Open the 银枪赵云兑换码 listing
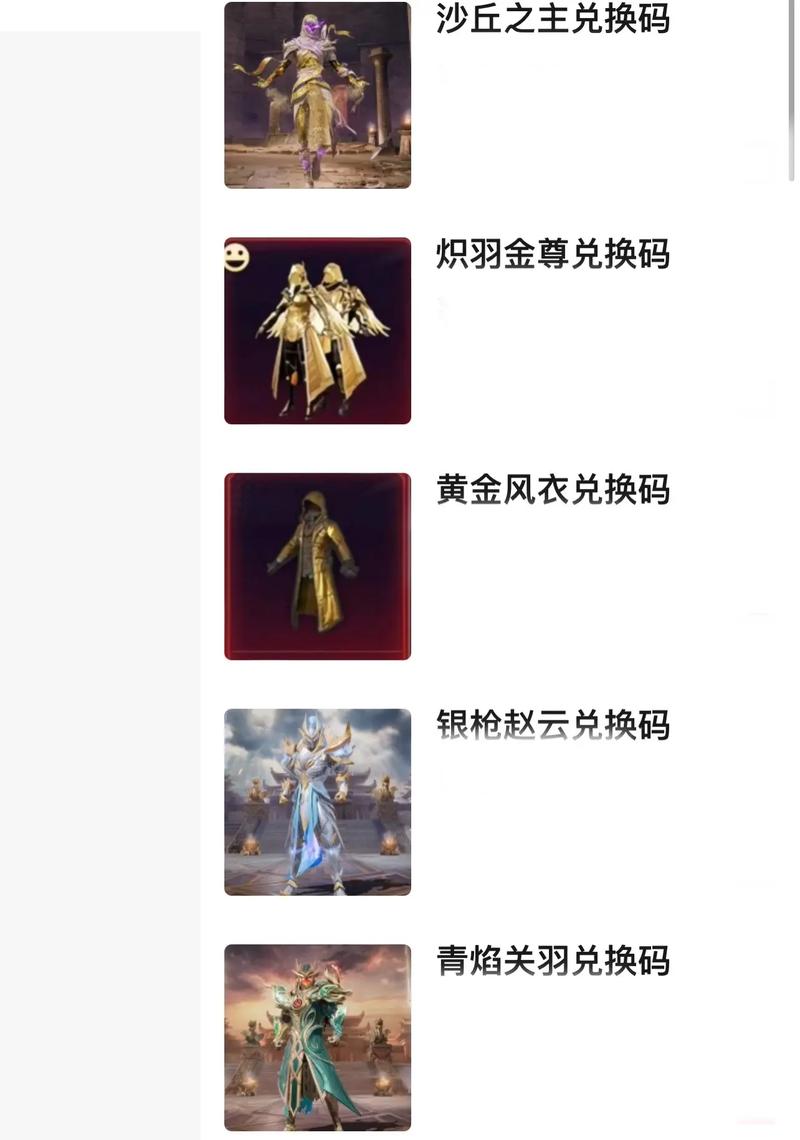 coord(552,726)
